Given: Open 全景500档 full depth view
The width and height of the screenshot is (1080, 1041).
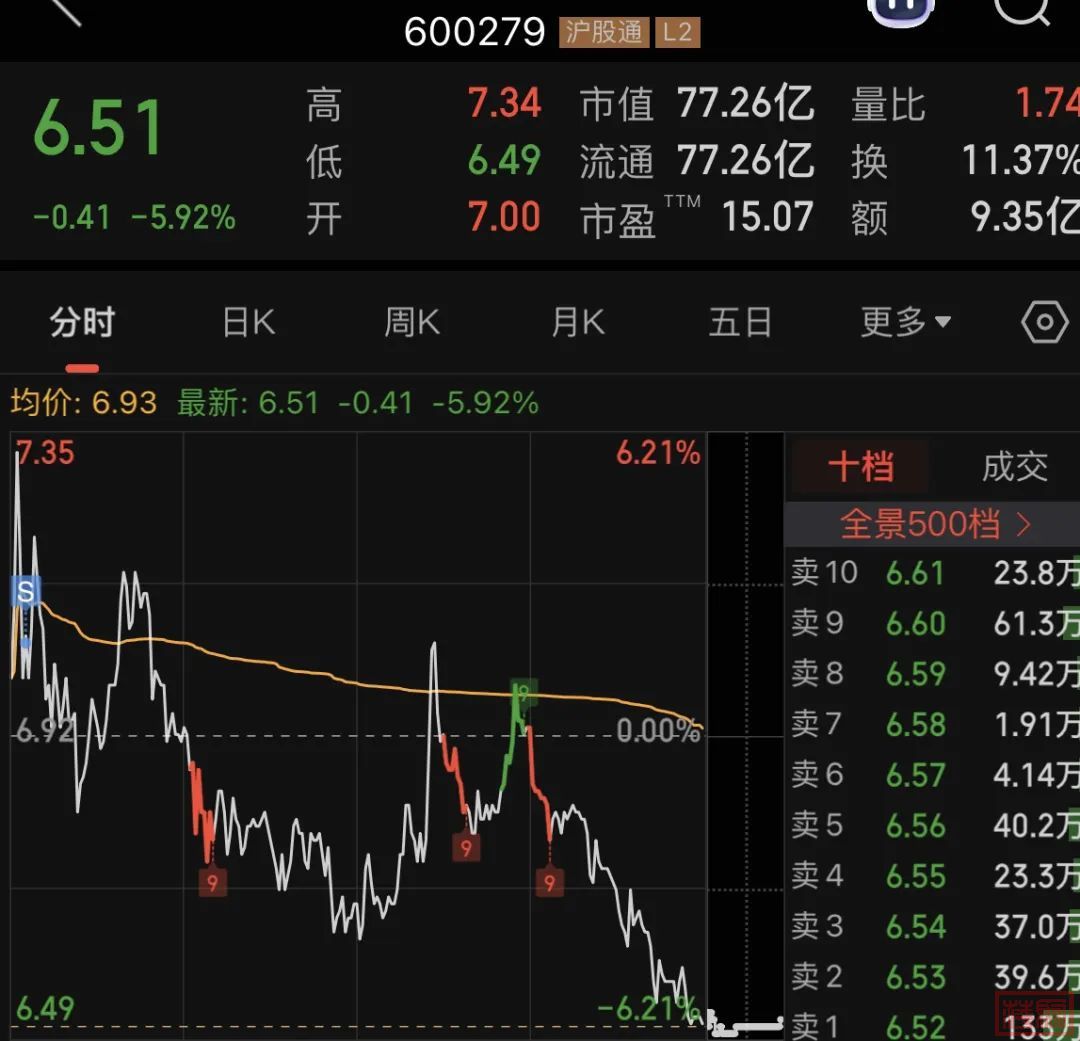Looking at the screenshot, I should 934,524.
